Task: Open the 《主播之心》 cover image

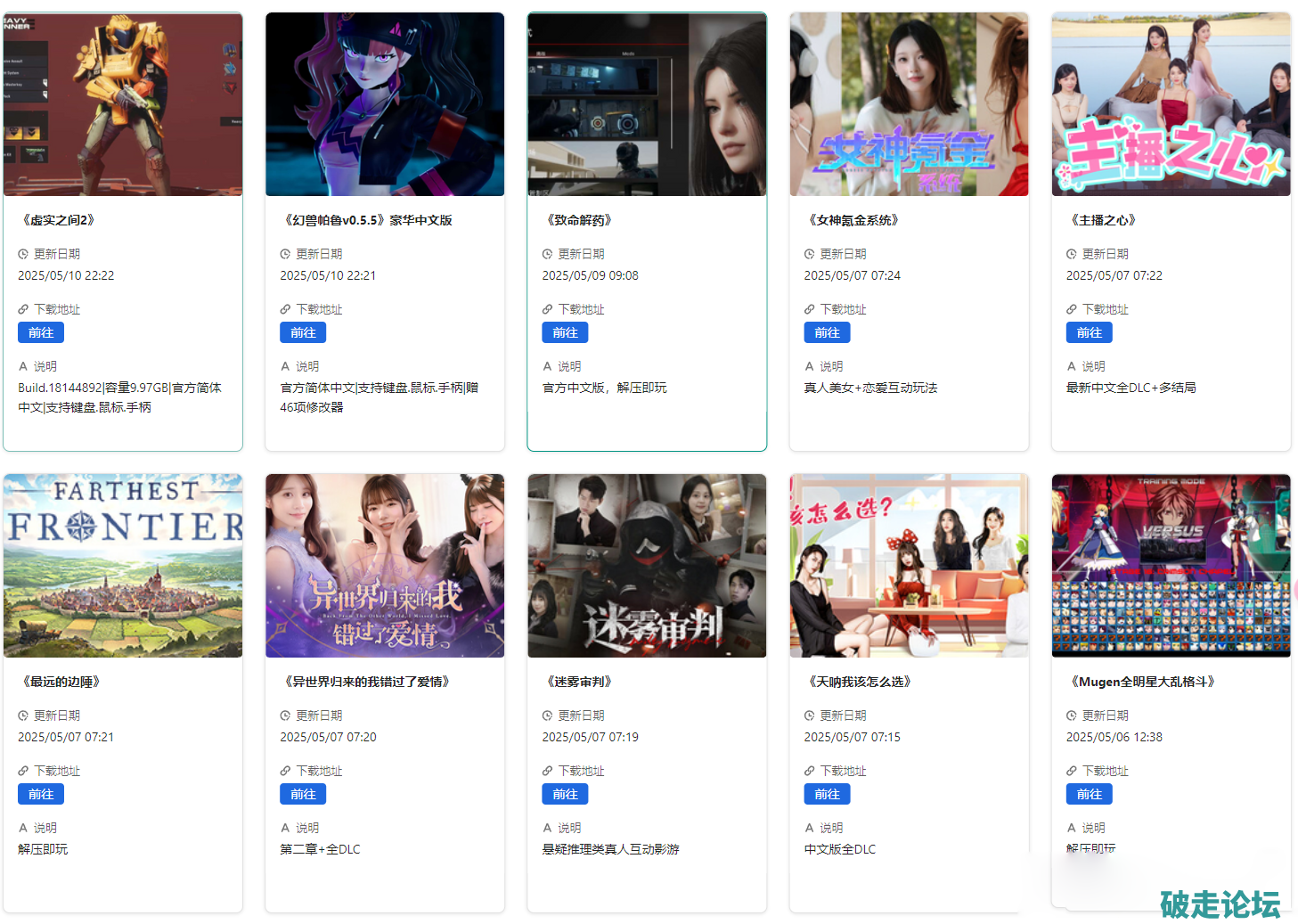Action: 1171,104
